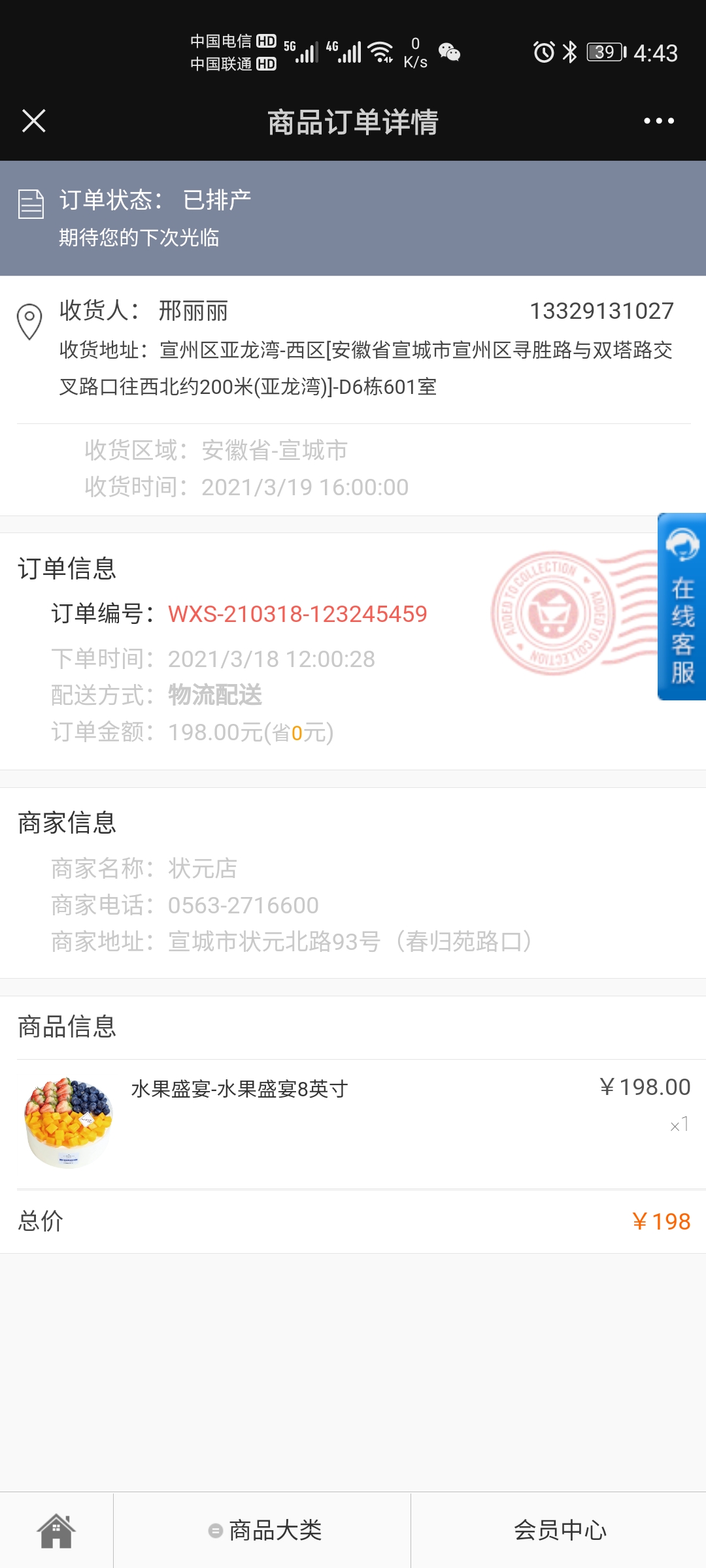Open the 在线客服 online support
The height and width of the screenshot is (1568, 706).
tap(682, 606)
